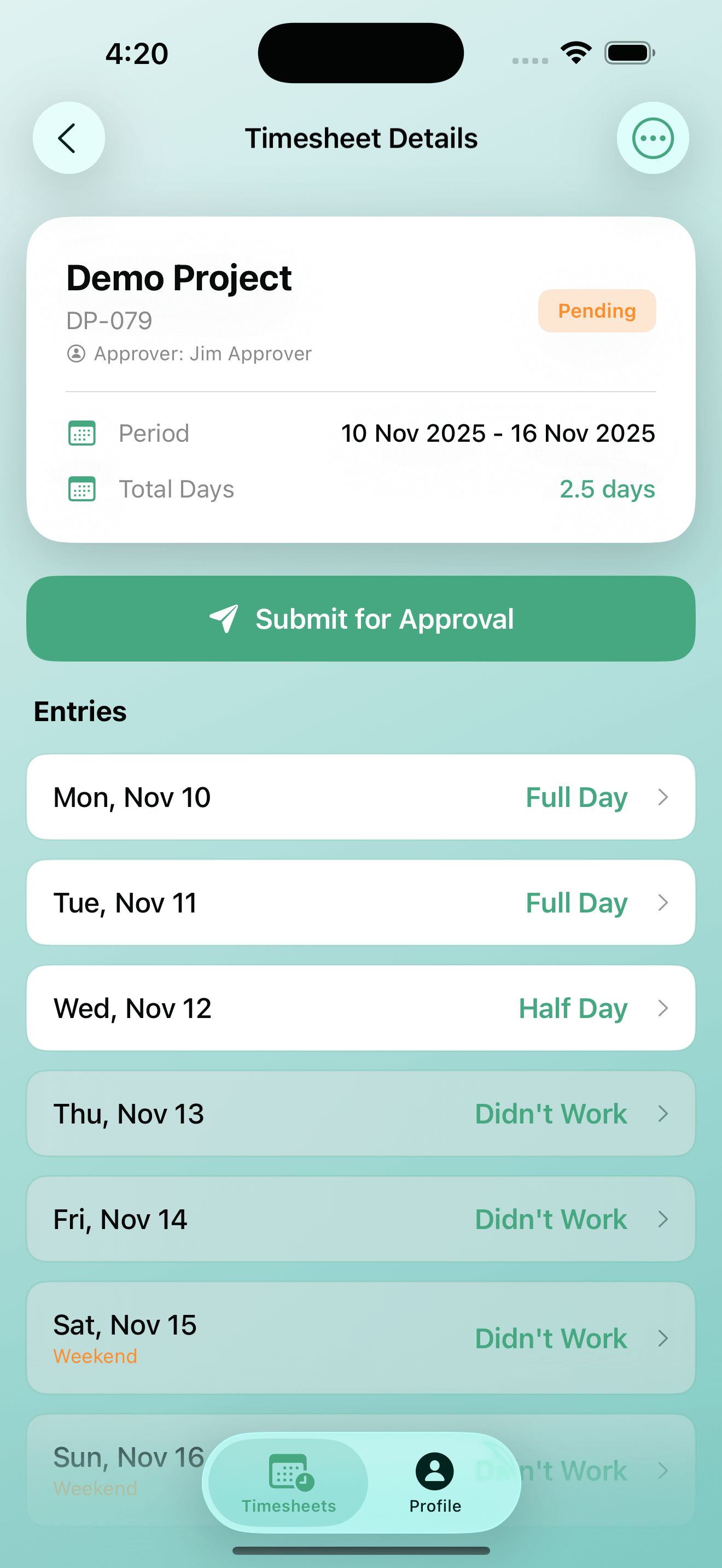Screen dimensions: 722x1568
Task: Expand the Fri, Nov 14 entry
Action: point(360,1219)
